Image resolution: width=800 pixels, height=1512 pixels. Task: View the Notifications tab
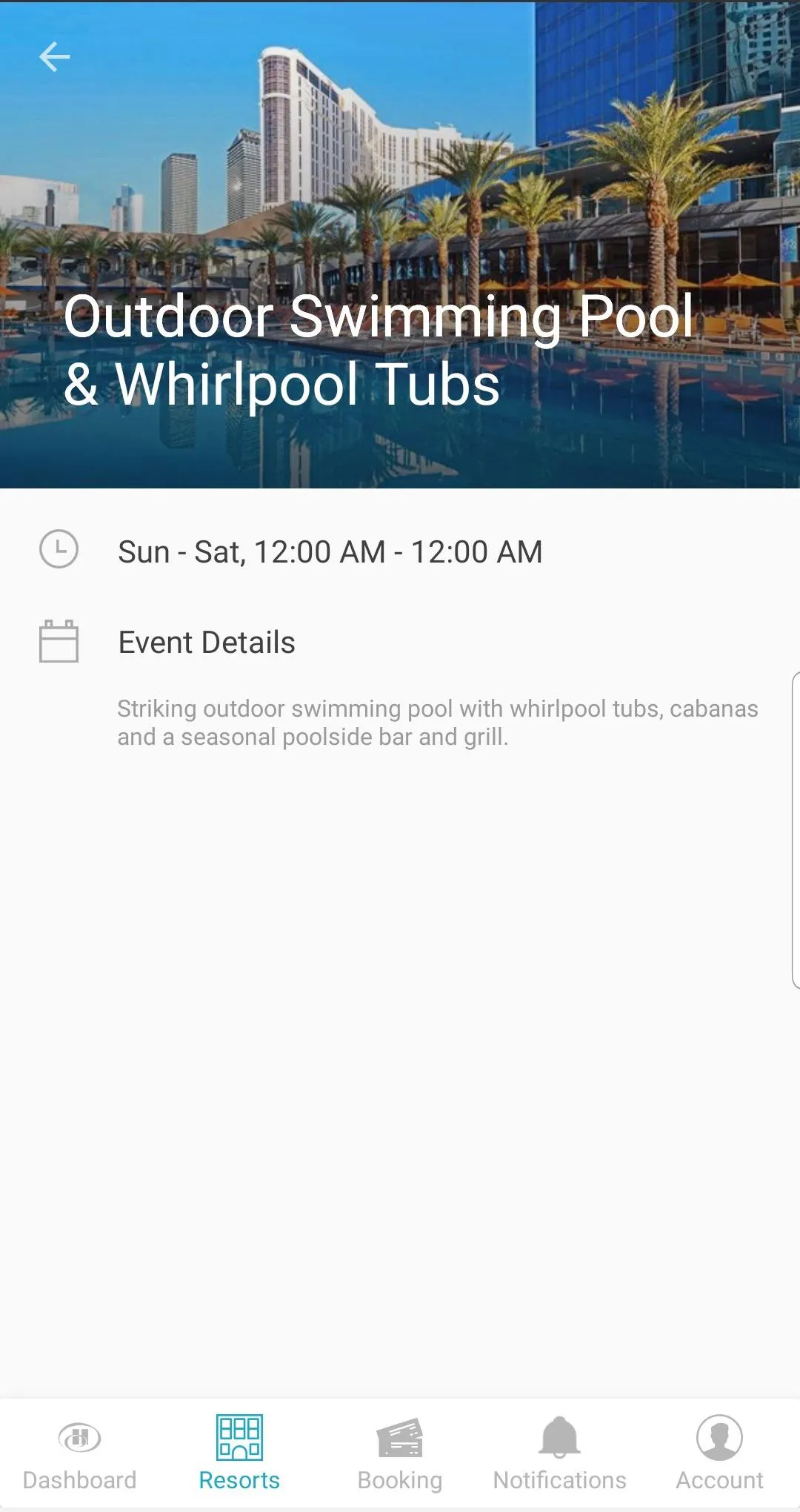pyautogui.click(x=560, y=1453)
